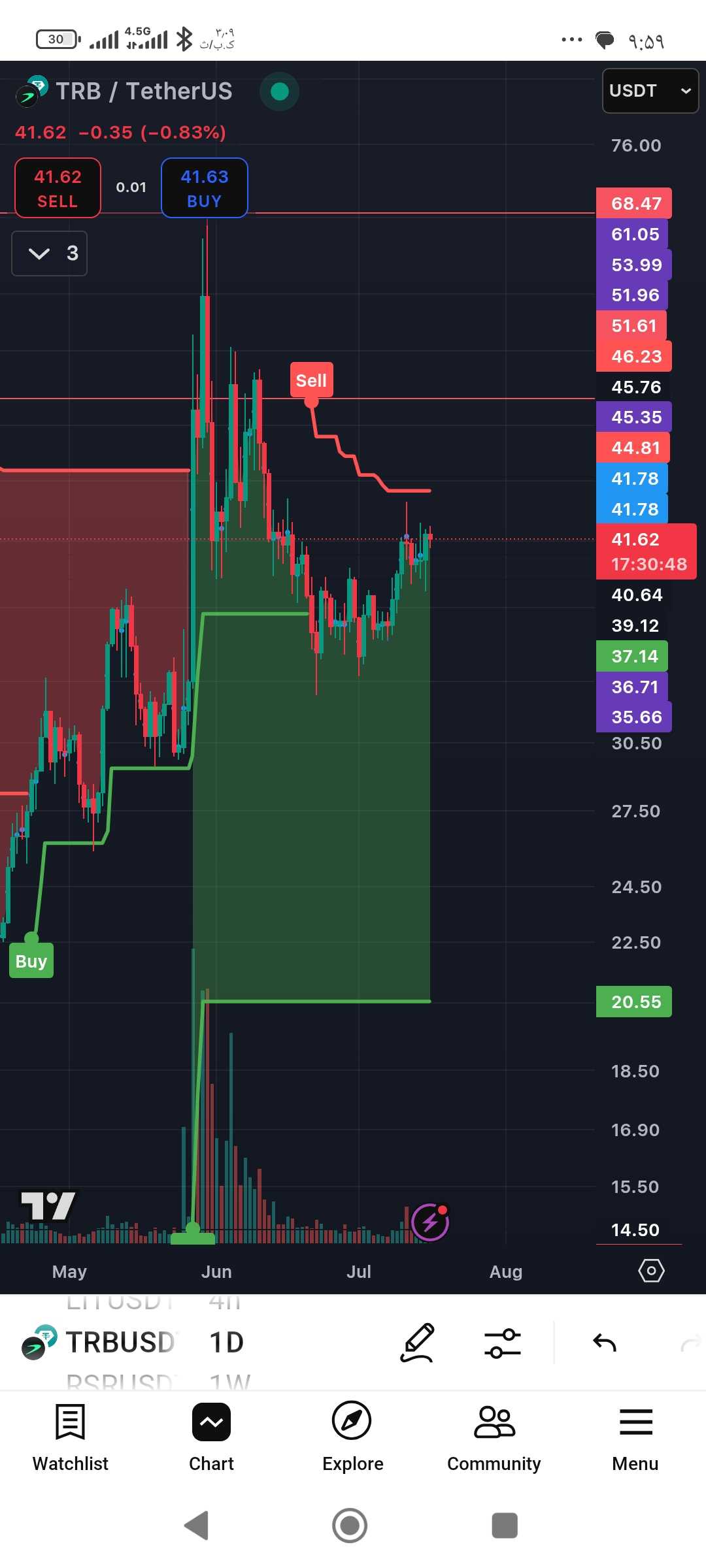Tap the 41.62 SELL button
This screenshot has width=706, height=1568.
point(58,188)
